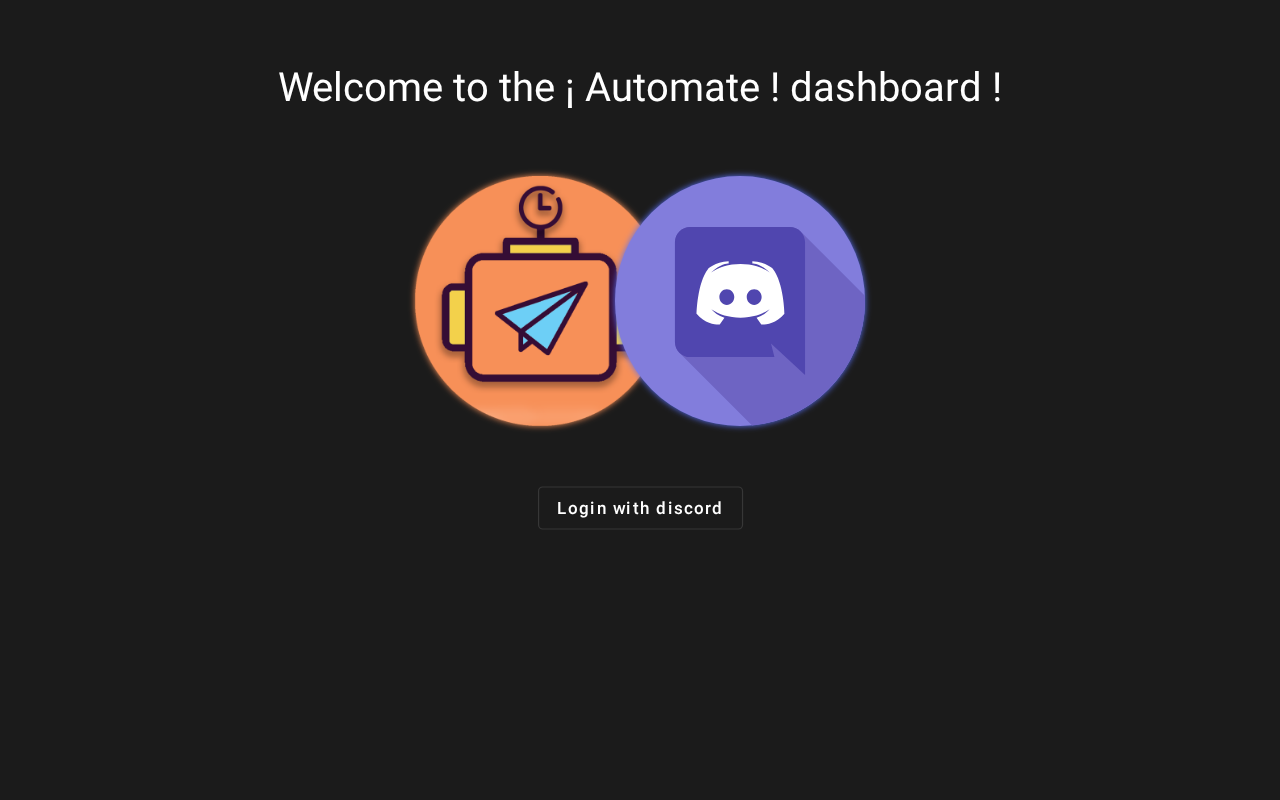Tap the Login with discord button
Screen dimensions: 1280x800
640,508
